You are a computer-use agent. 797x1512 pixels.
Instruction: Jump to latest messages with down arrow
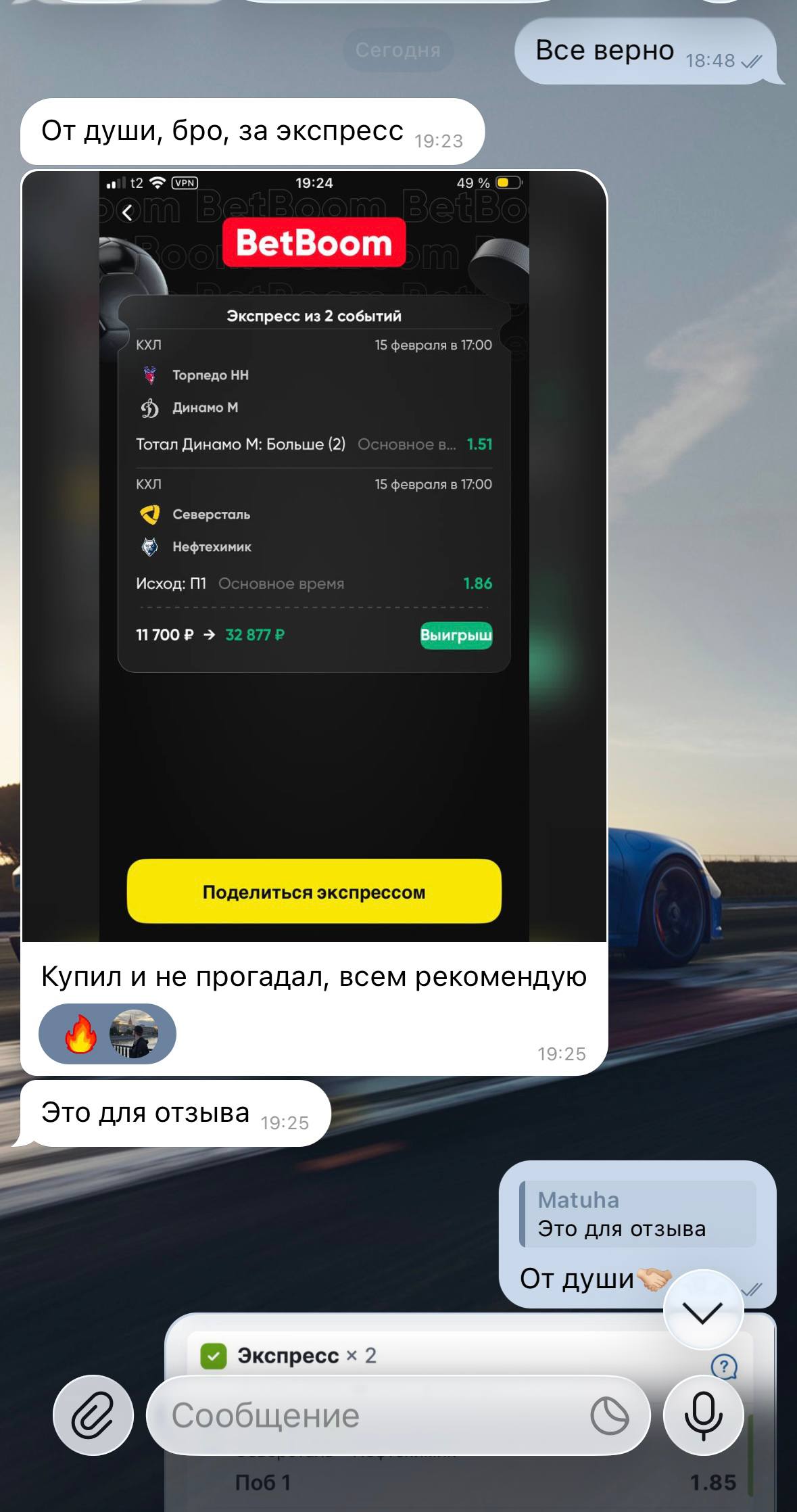click(703, 1312)
